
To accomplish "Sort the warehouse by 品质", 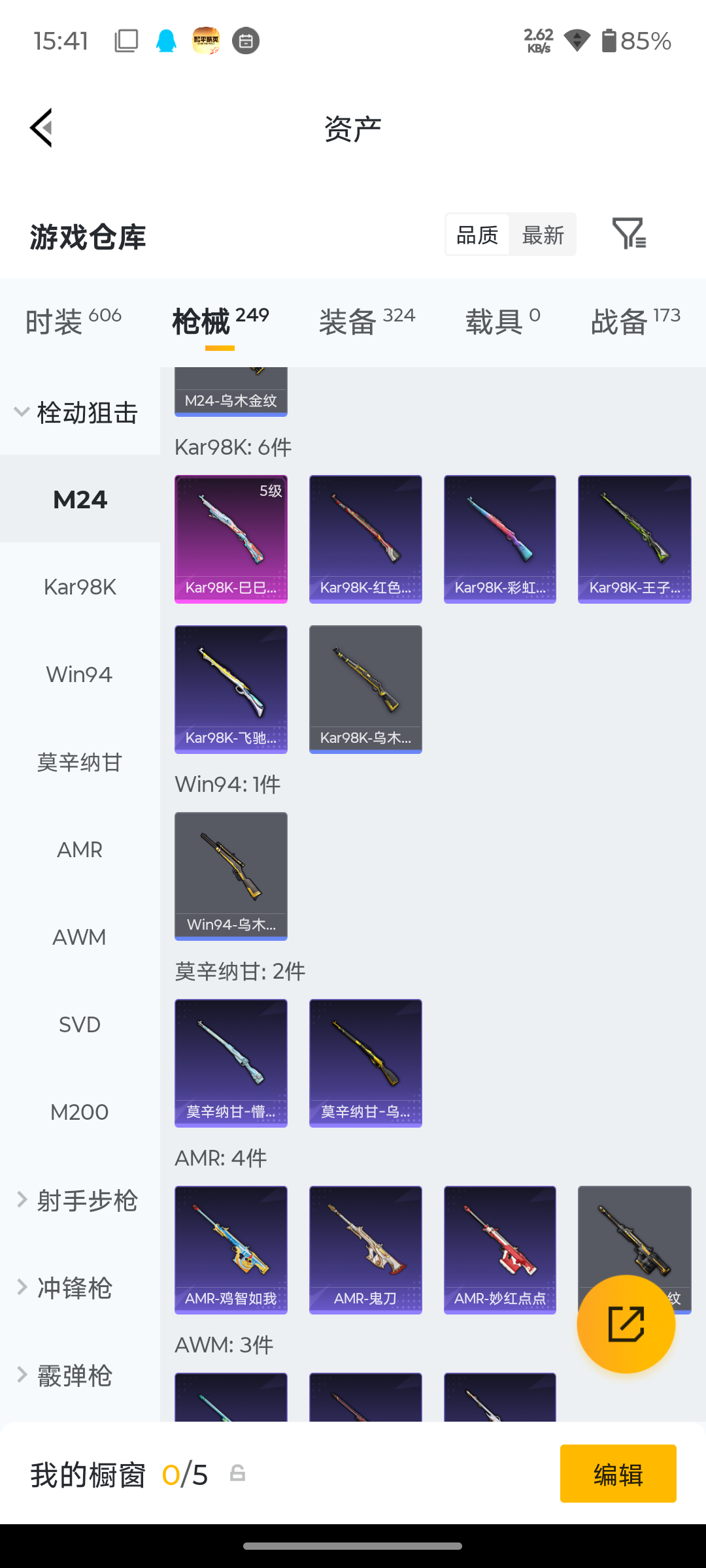I will click(x=477, y=235).
